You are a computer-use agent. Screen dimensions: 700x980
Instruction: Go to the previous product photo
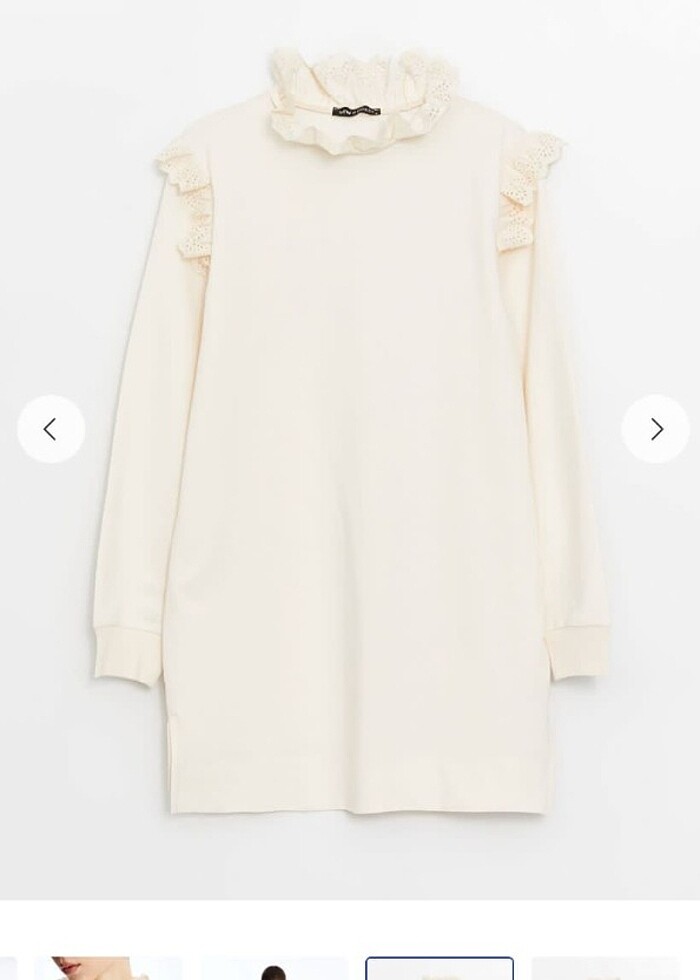[x=51, y=429]
